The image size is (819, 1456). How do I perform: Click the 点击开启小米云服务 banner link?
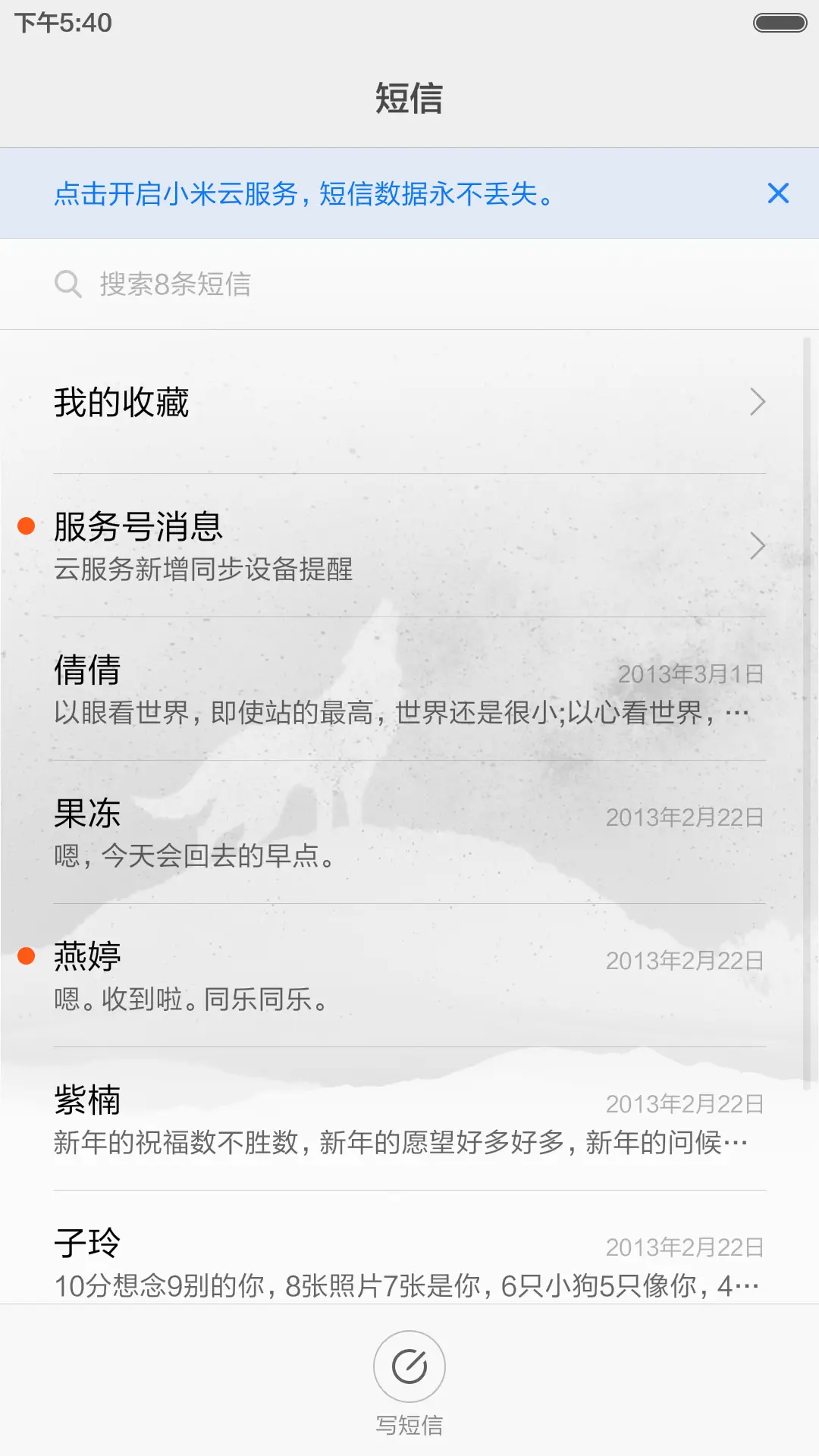(303, 194)
